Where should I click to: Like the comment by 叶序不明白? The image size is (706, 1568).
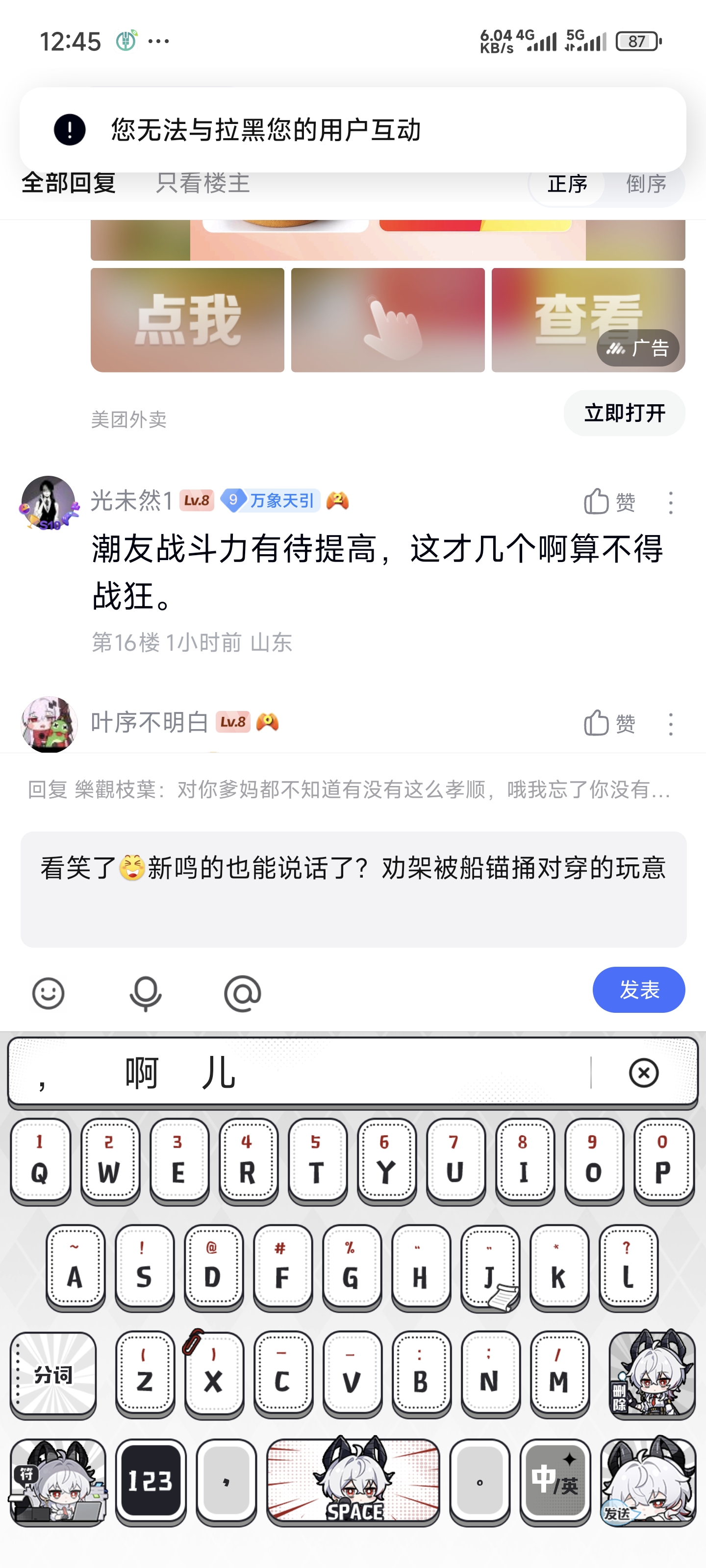[609, 724]
